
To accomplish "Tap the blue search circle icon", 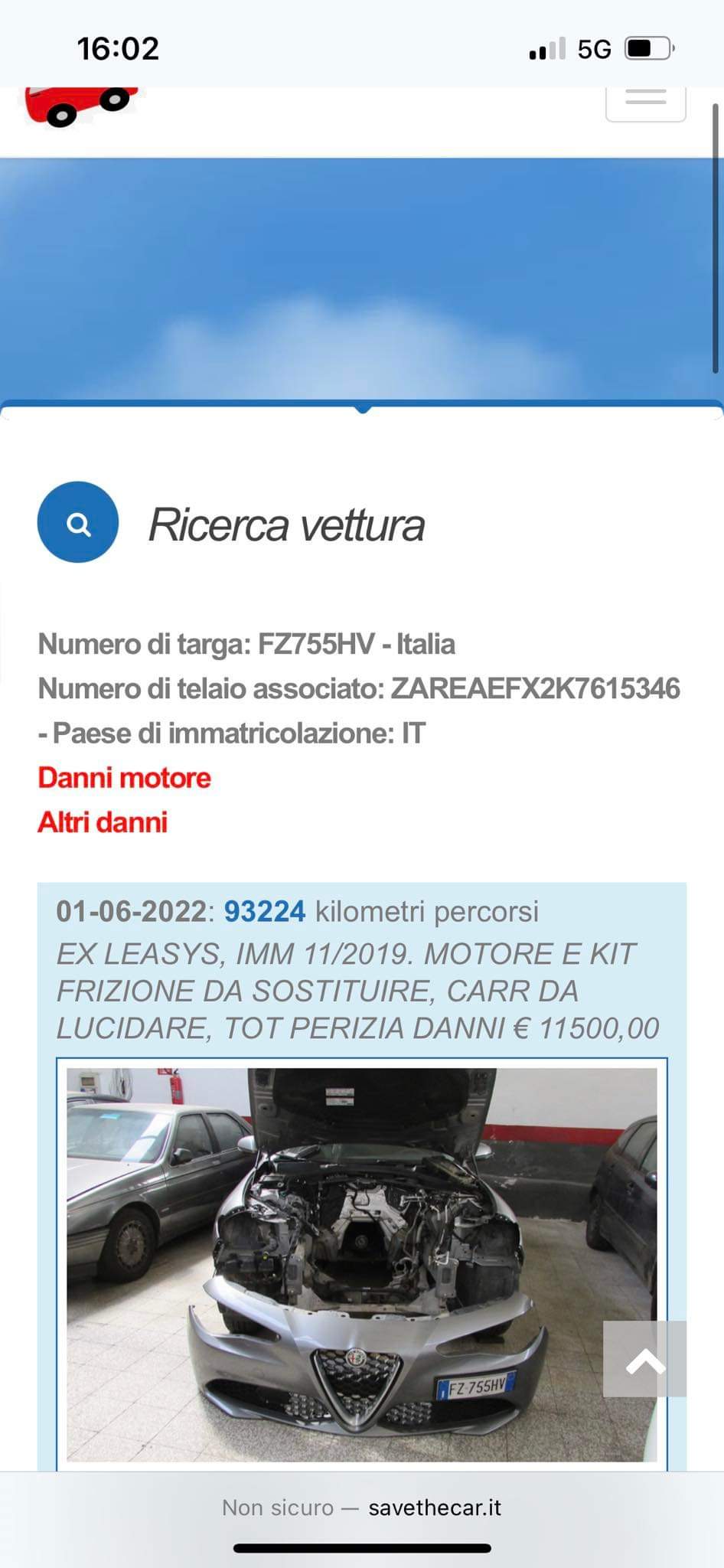I will tap(78, 523).
